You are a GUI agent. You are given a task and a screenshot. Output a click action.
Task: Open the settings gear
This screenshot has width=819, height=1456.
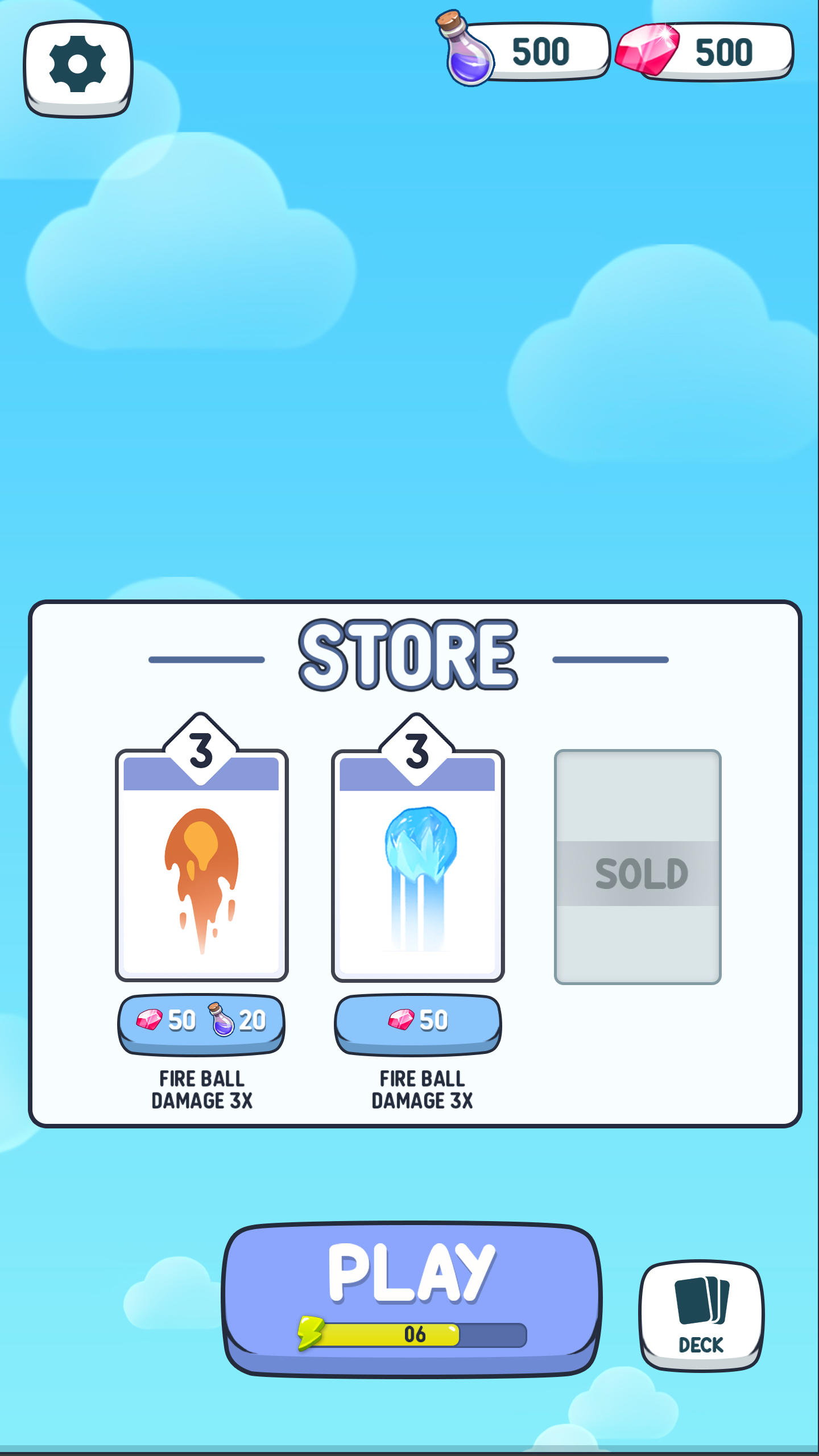(x=78, y=68)
